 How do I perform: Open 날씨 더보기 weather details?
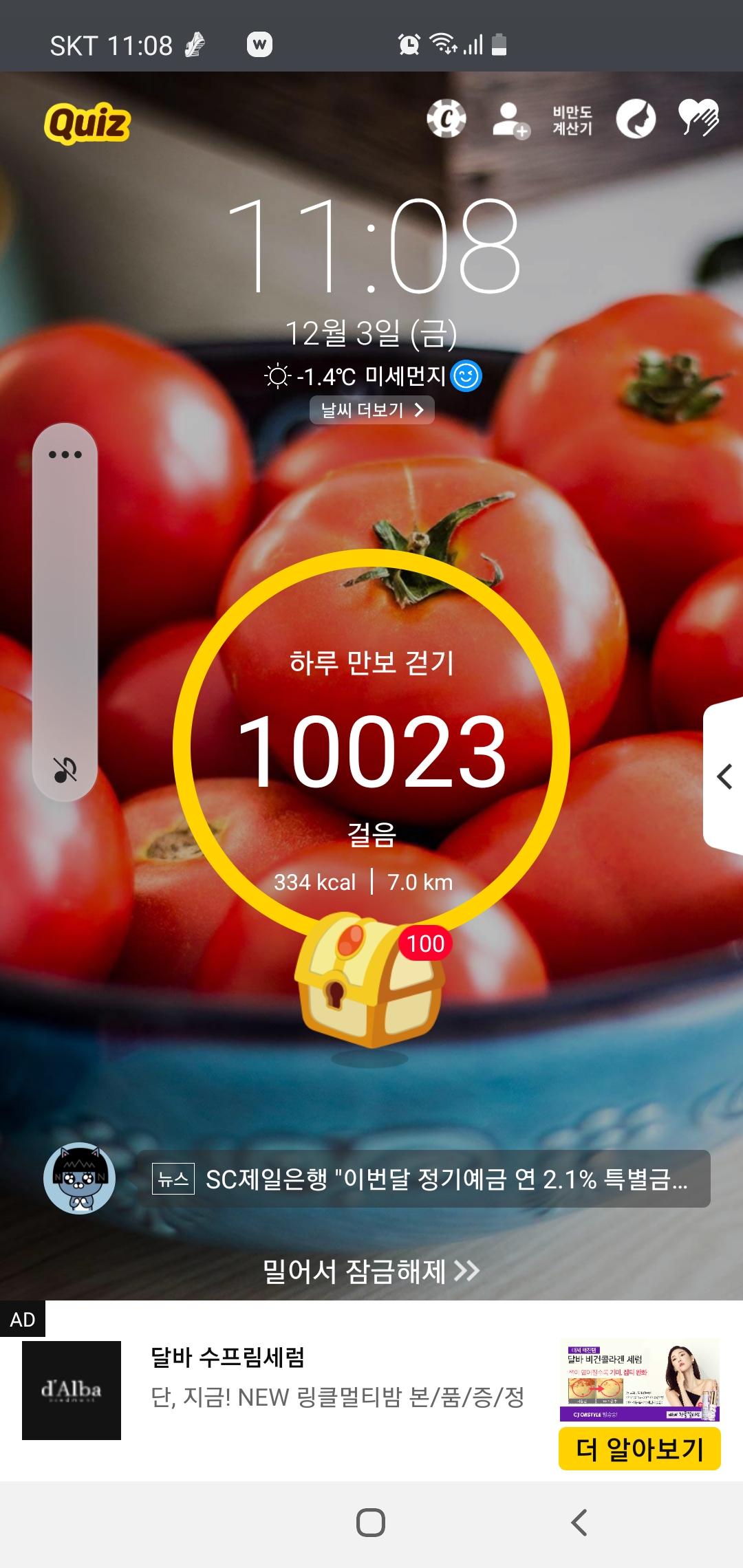pos(371,410)
